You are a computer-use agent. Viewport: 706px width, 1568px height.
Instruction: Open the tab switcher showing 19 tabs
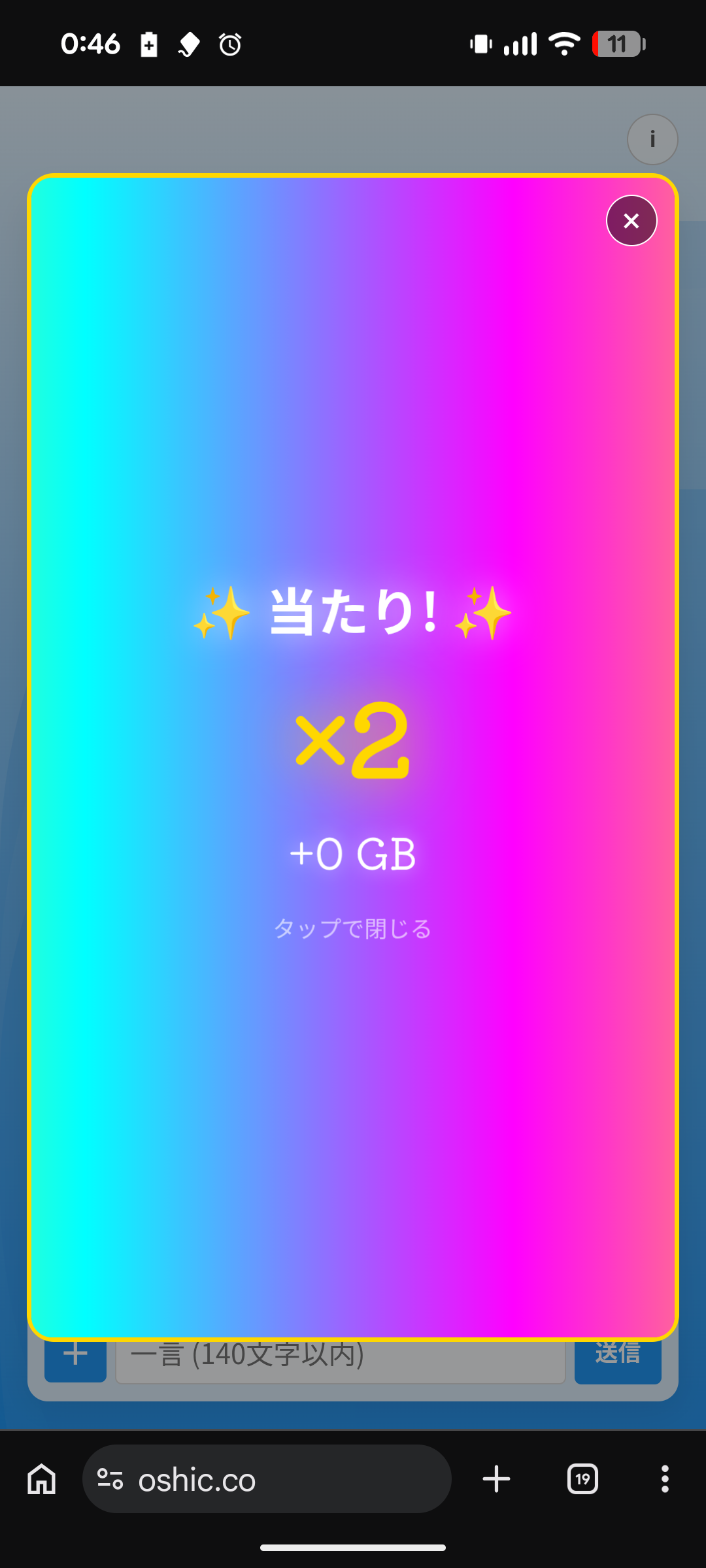point(582,1478)
